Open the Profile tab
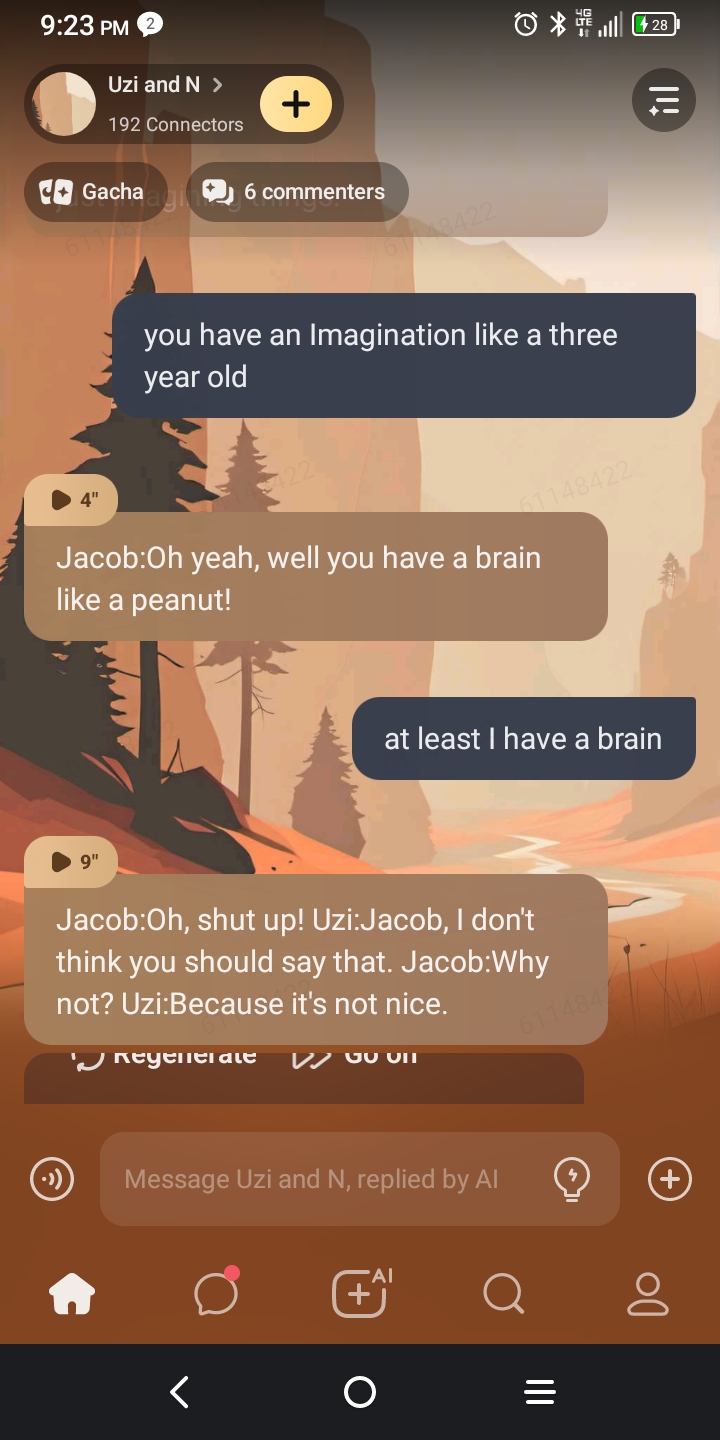 click(x=647, y=1294)
